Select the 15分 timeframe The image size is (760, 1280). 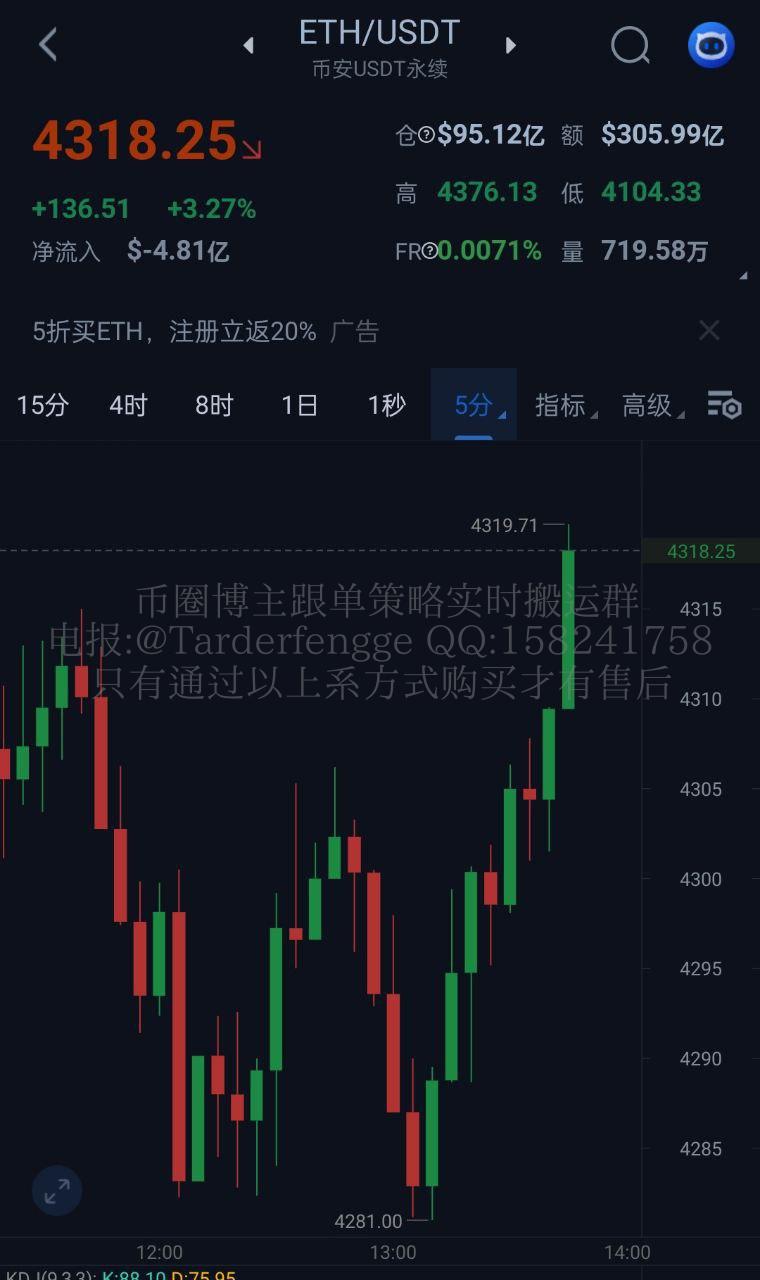click(43, 405)
